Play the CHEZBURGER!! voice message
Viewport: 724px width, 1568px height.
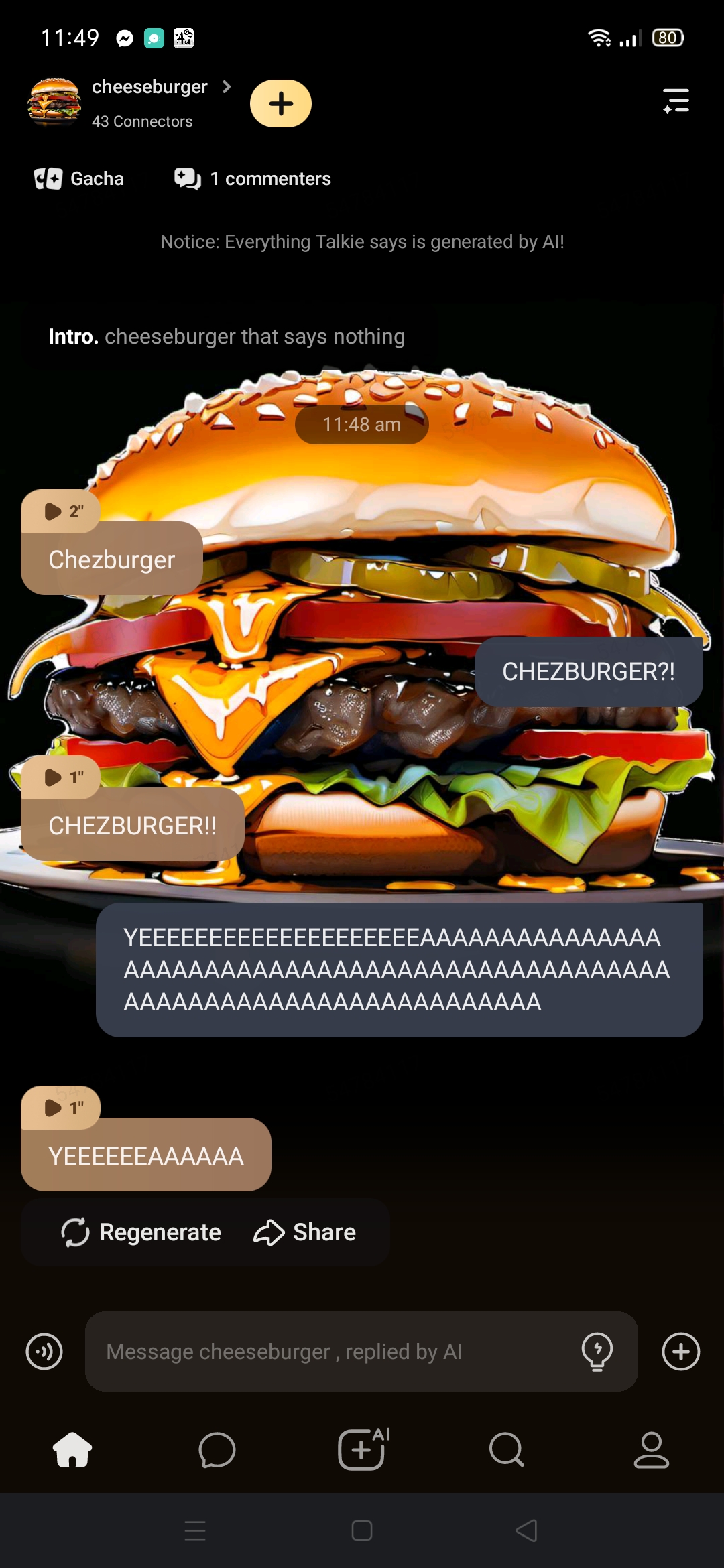point(61,777)
